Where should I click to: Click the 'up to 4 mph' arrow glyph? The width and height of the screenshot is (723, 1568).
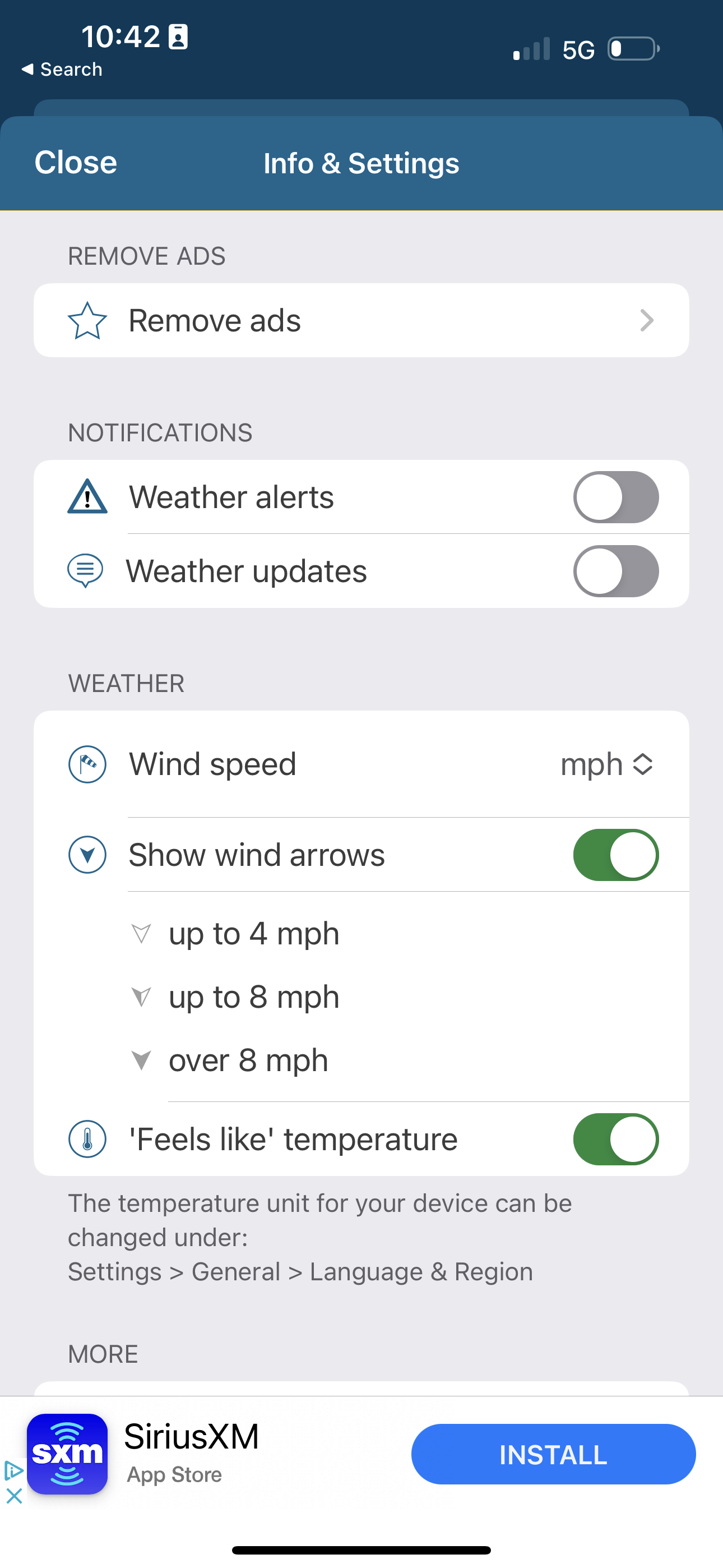[x=142, y=933]
